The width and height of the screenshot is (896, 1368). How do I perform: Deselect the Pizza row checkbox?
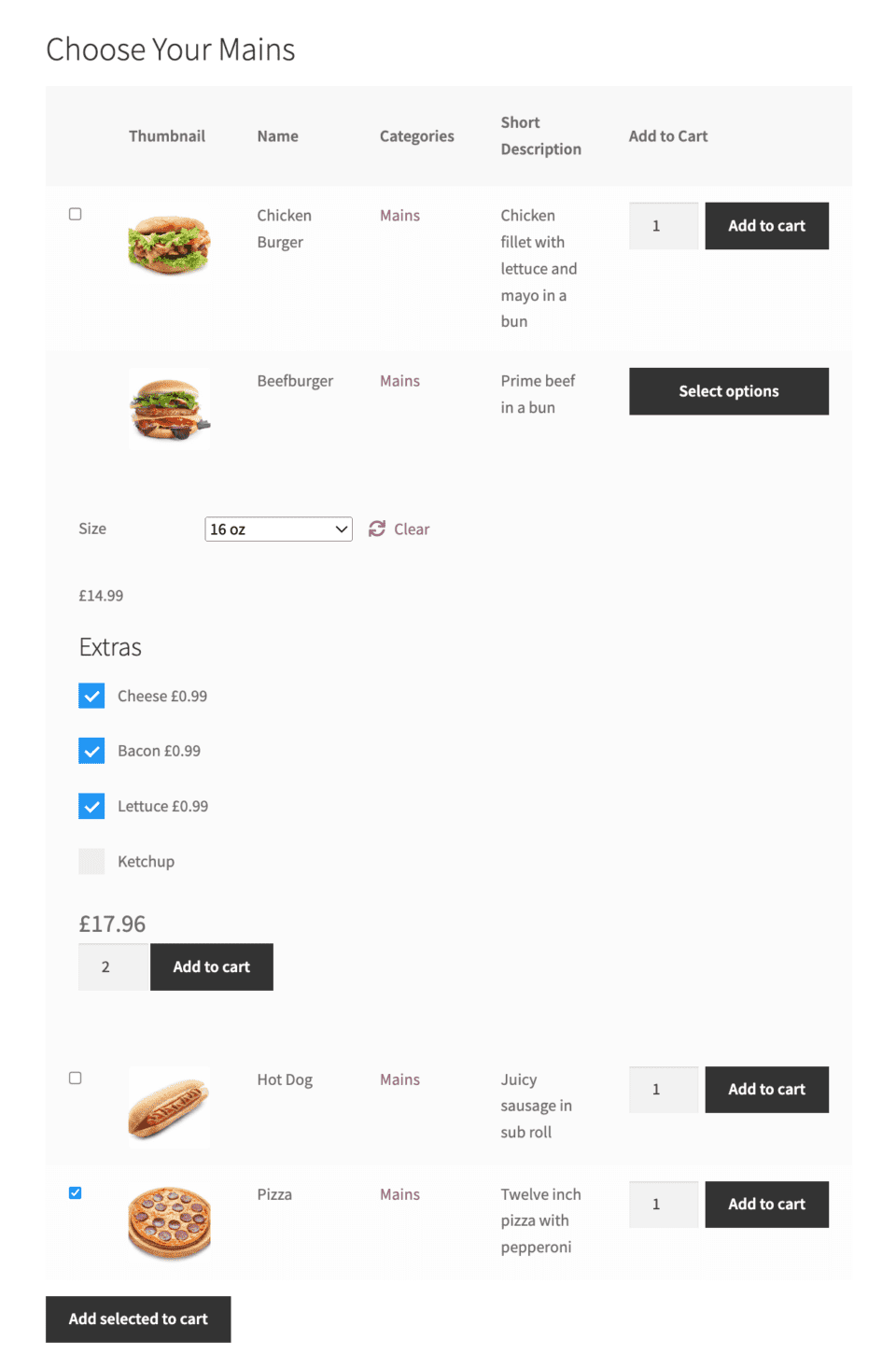pos(75,1192)
